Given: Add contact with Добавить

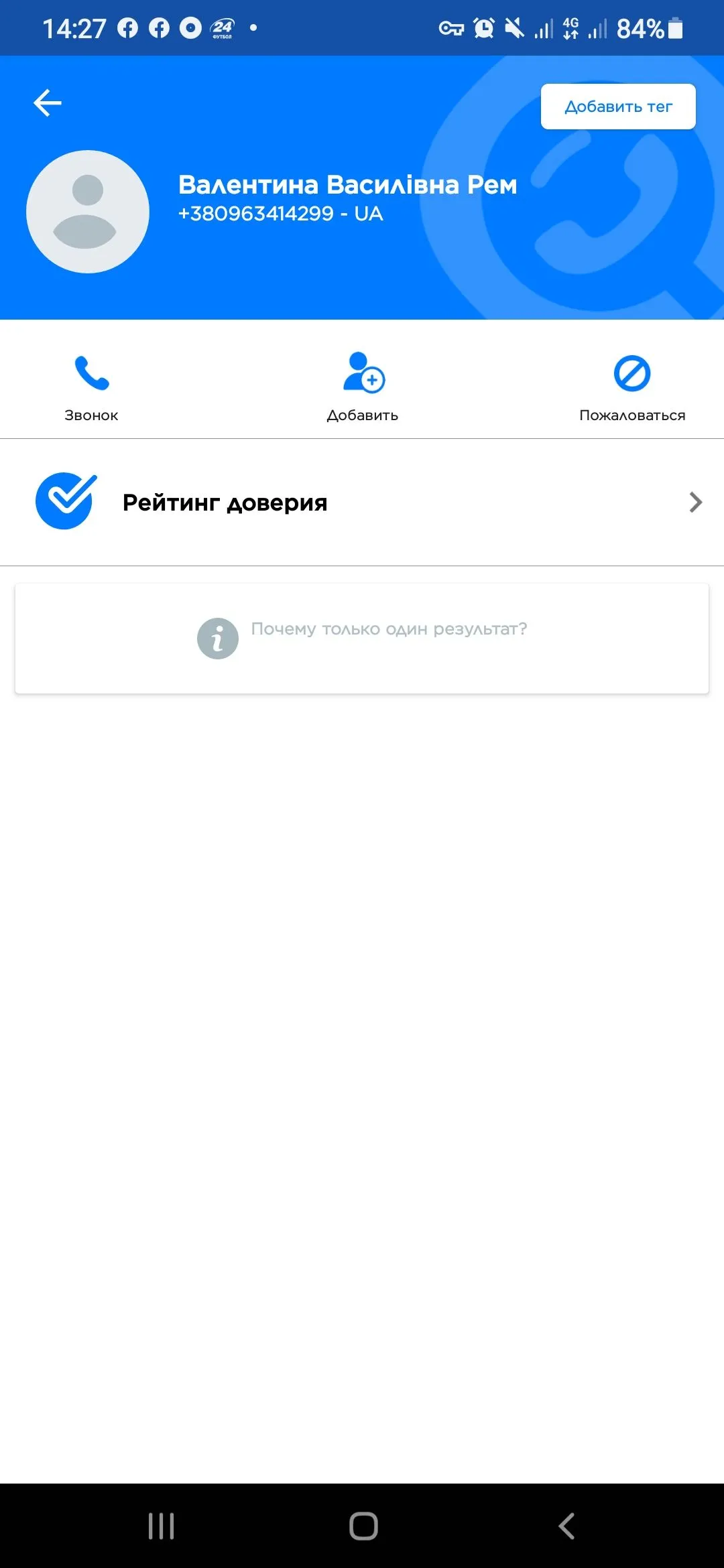Looking at the screenshot, I should click(362, 387).
